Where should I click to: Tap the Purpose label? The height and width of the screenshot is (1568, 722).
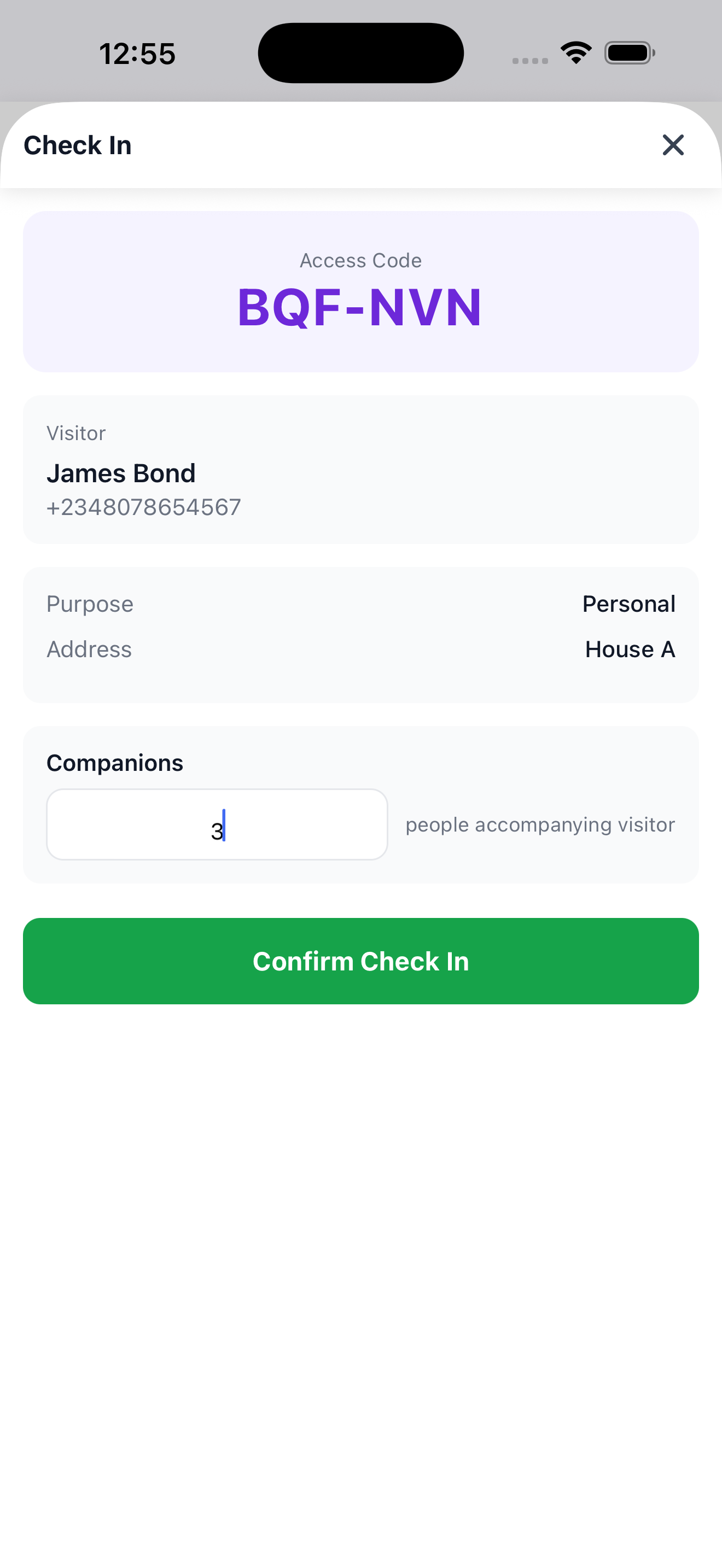pos(90,603)
